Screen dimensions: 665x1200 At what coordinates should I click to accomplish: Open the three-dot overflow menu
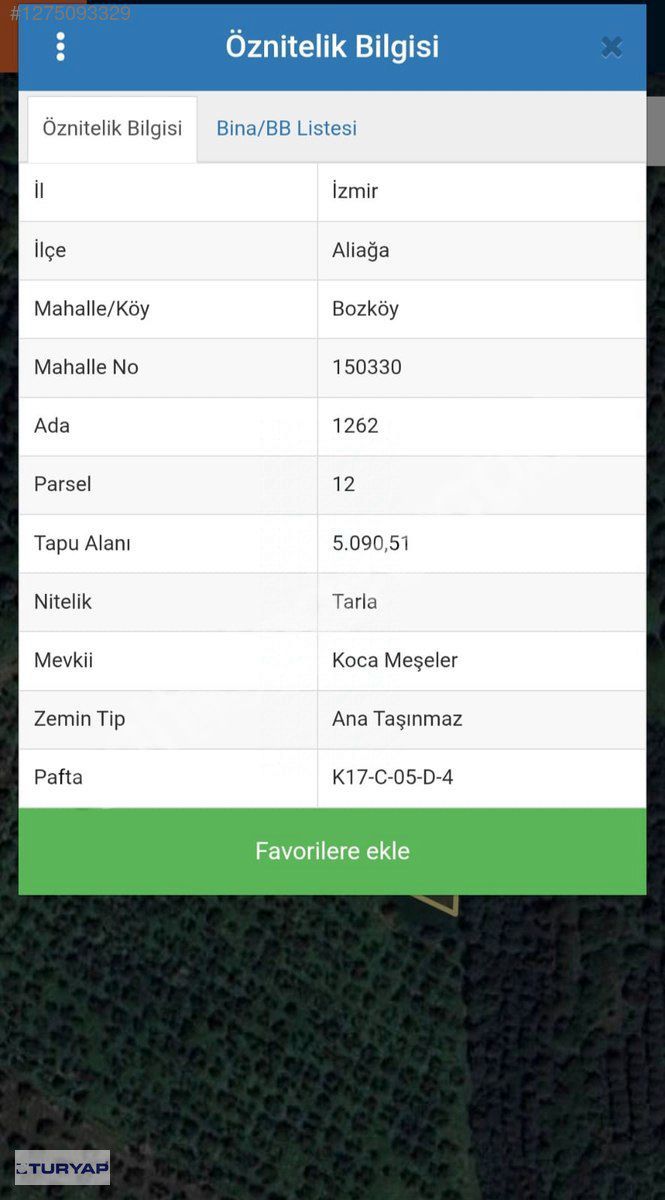61,47
